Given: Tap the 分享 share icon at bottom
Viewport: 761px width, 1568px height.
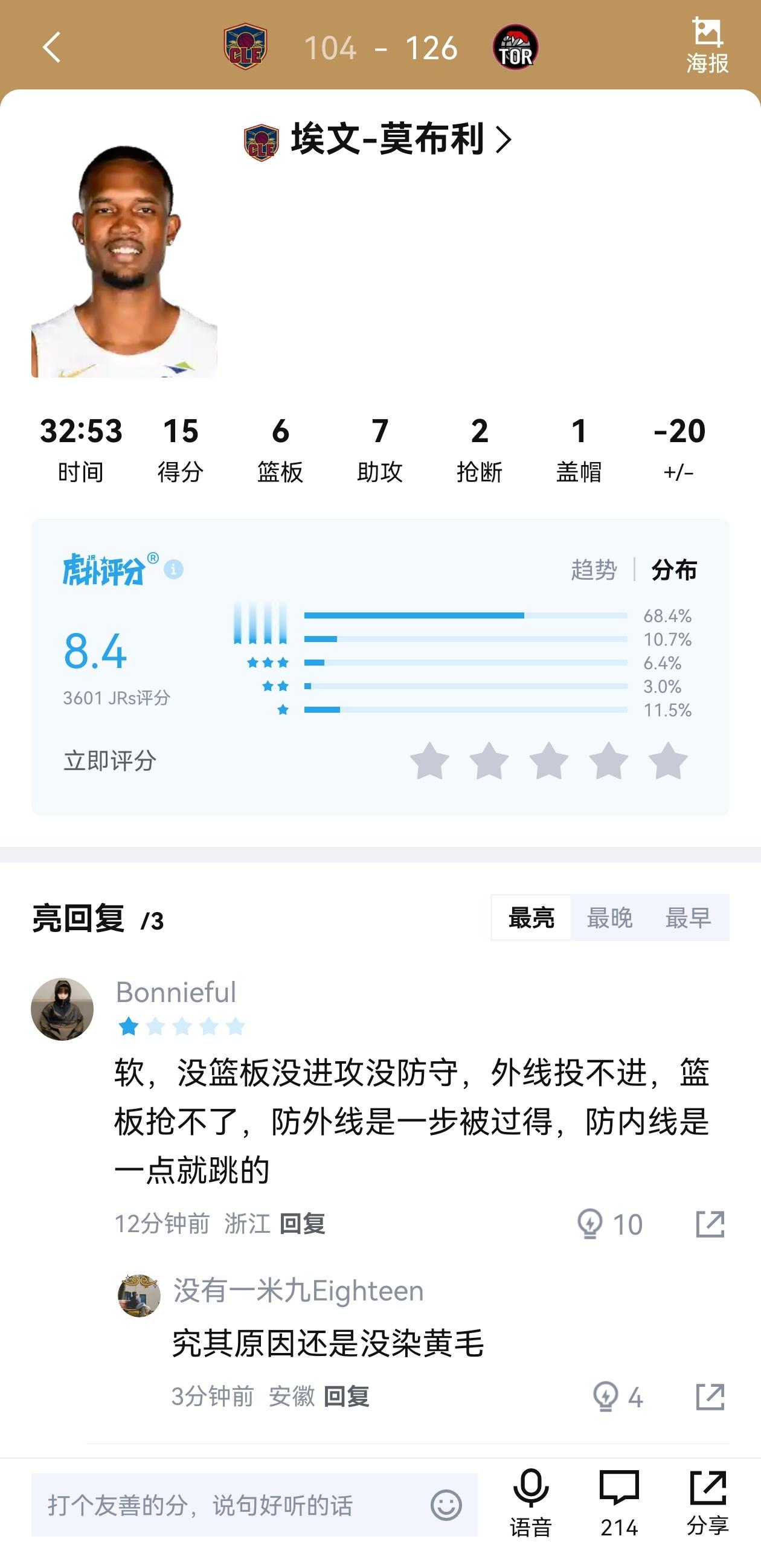Looking at the screenshot, I should (709, 1488).
